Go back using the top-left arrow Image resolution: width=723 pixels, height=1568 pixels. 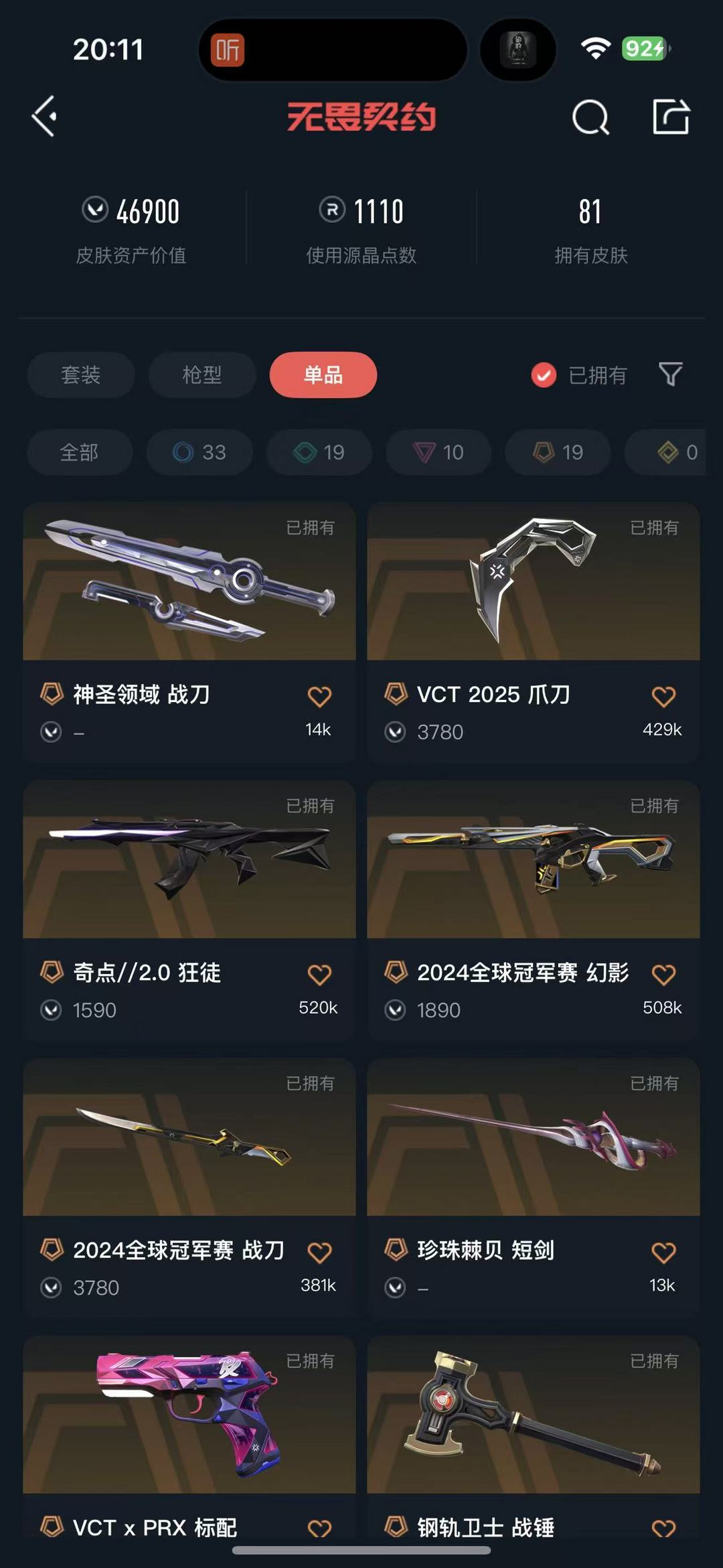coord(45,117)
